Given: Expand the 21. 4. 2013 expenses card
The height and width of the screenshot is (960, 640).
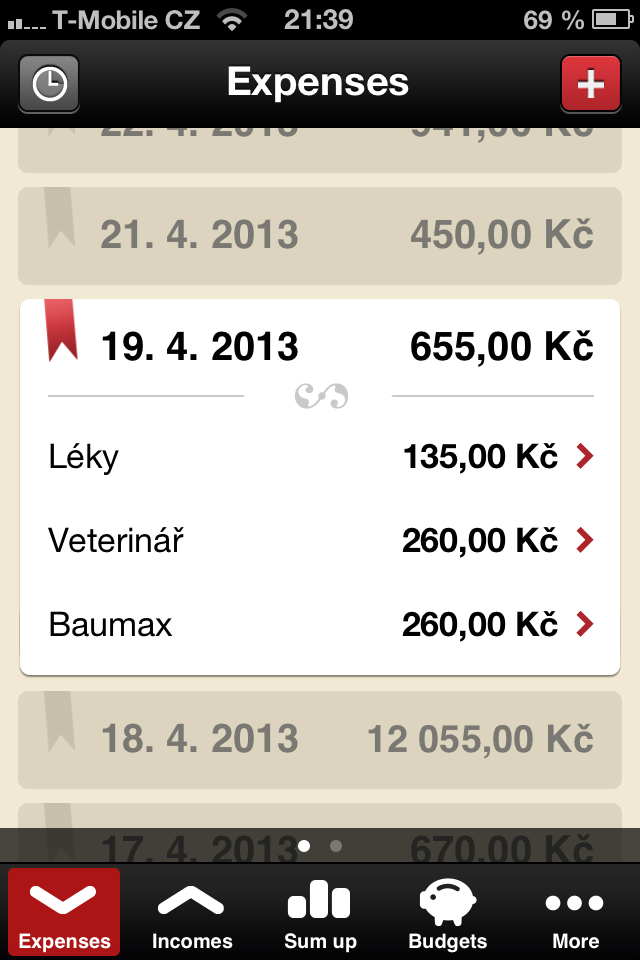Looking at the screenshot, I should coord(319,235).
